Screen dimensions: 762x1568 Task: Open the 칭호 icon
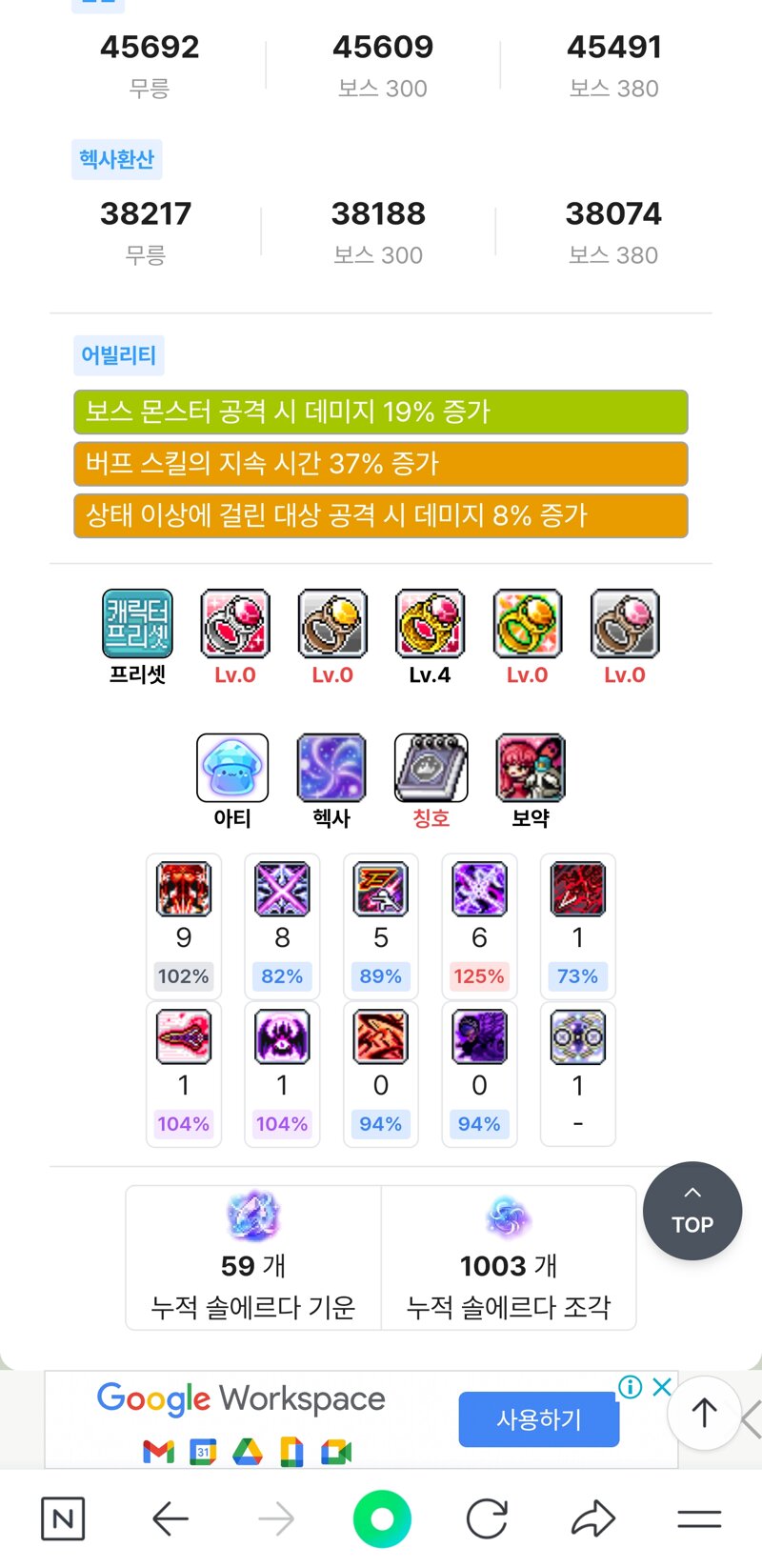[x=431, y=768]
